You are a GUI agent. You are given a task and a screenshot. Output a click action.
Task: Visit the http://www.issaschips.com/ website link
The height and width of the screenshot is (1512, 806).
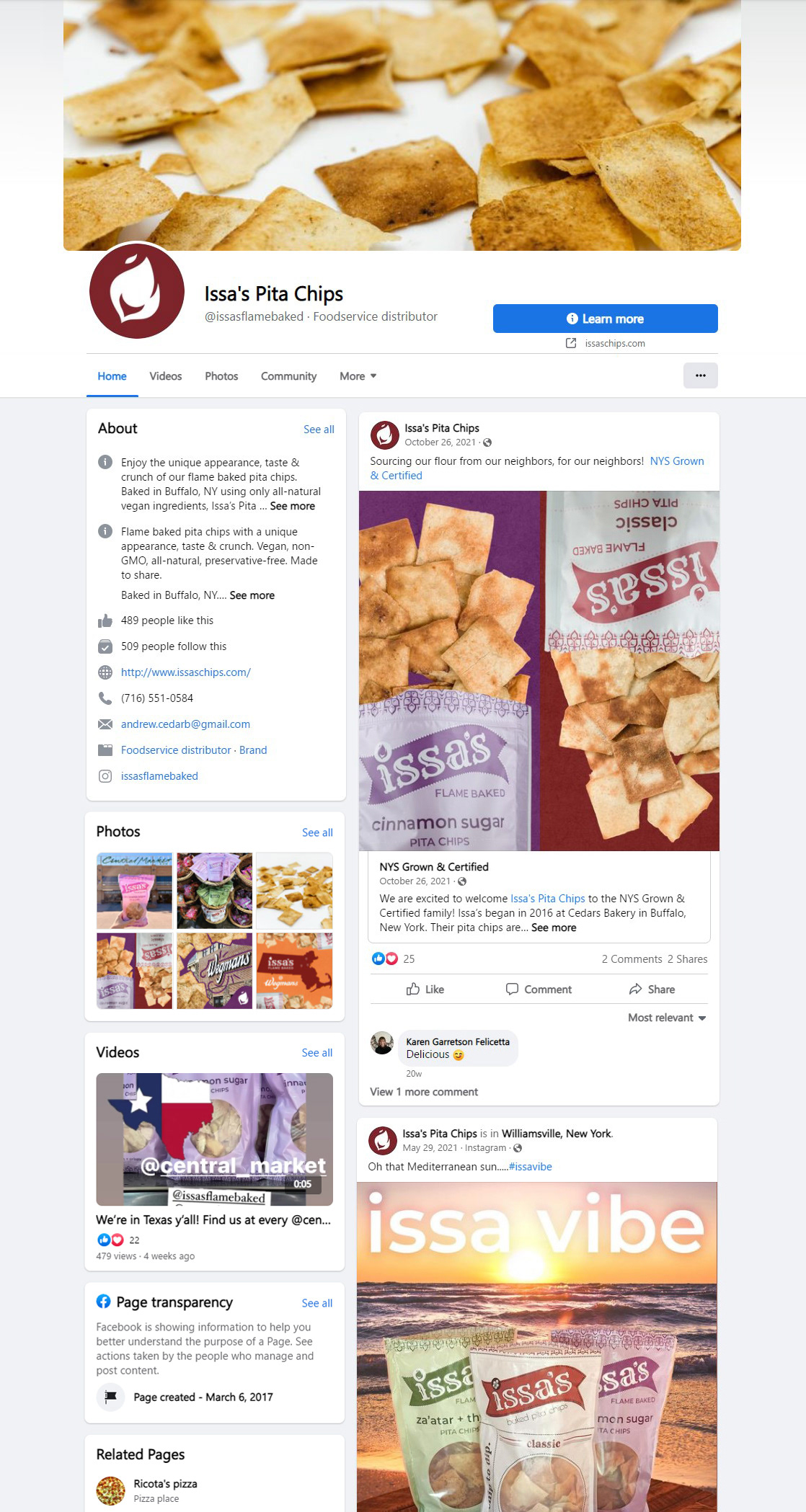point(186,672)
